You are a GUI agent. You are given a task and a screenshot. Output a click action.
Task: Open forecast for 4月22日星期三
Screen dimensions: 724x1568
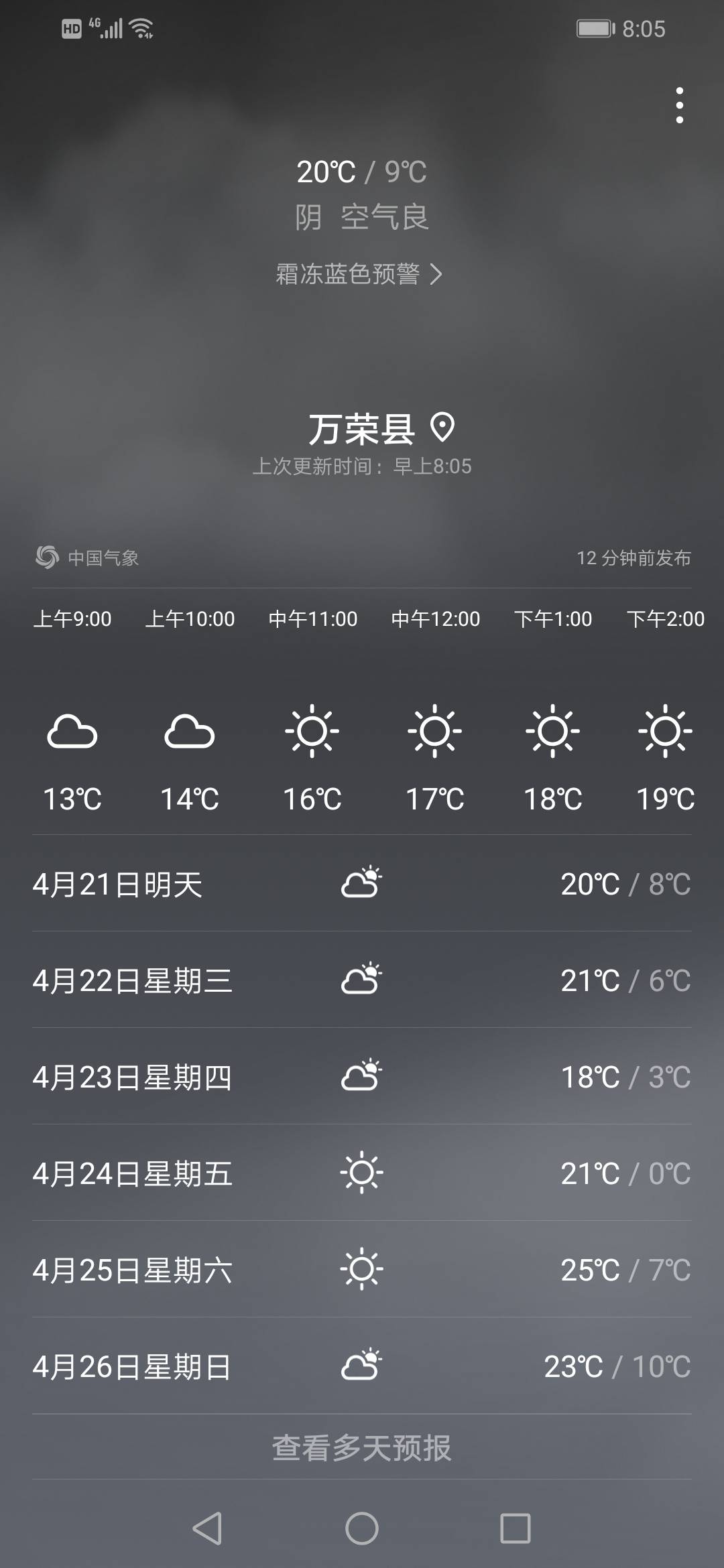362,980
